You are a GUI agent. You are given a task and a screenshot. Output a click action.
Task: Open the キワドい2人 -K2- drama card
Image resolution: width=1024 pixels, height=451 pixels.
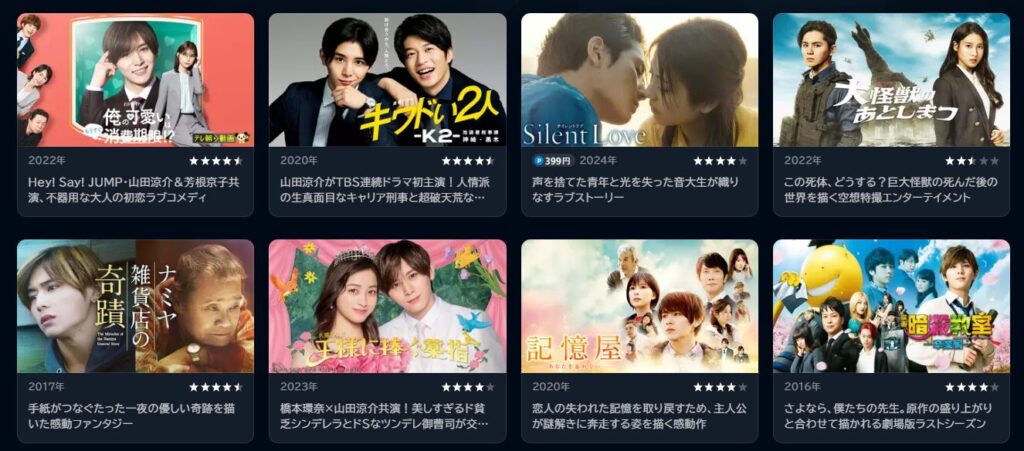[x=387, y=80]
